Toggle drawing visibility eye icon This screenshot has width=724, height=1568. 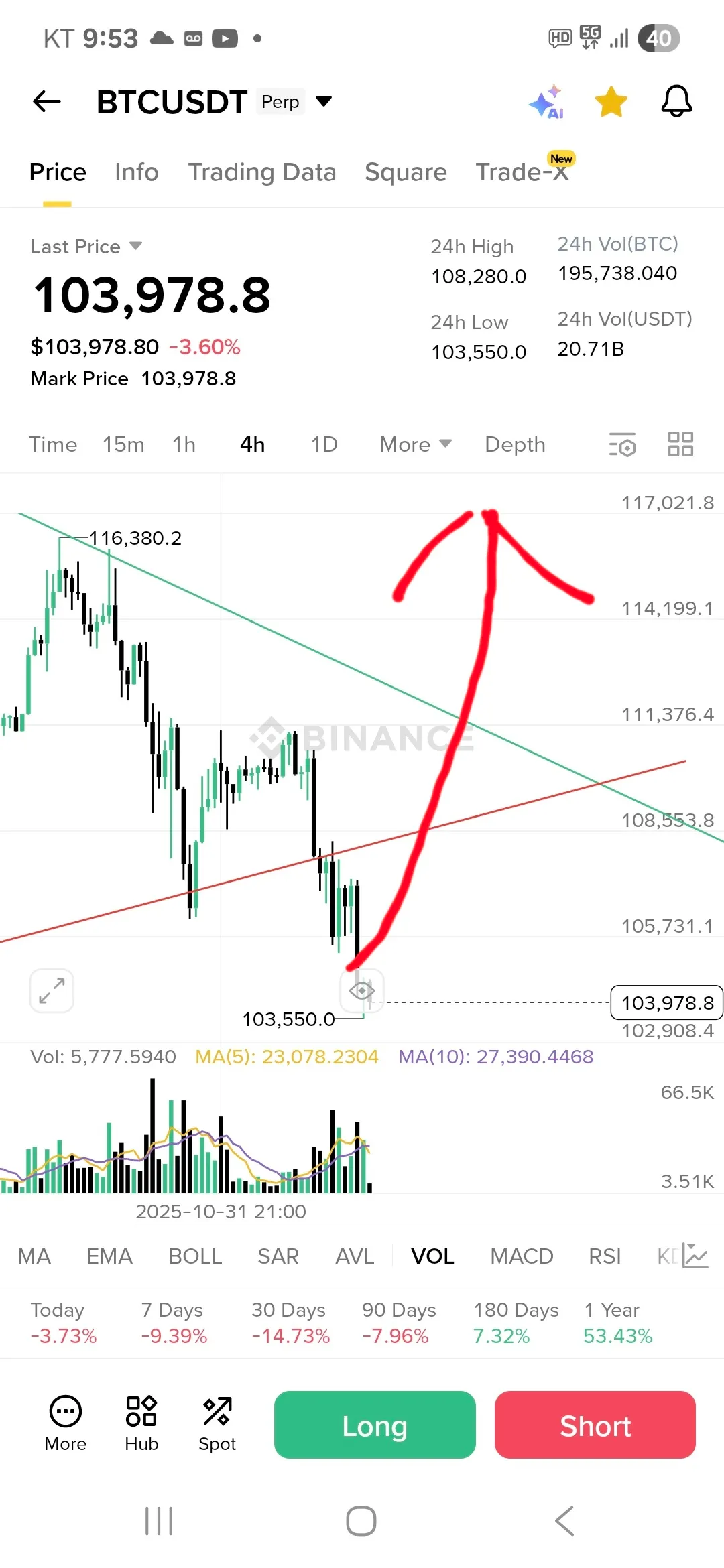362,990
